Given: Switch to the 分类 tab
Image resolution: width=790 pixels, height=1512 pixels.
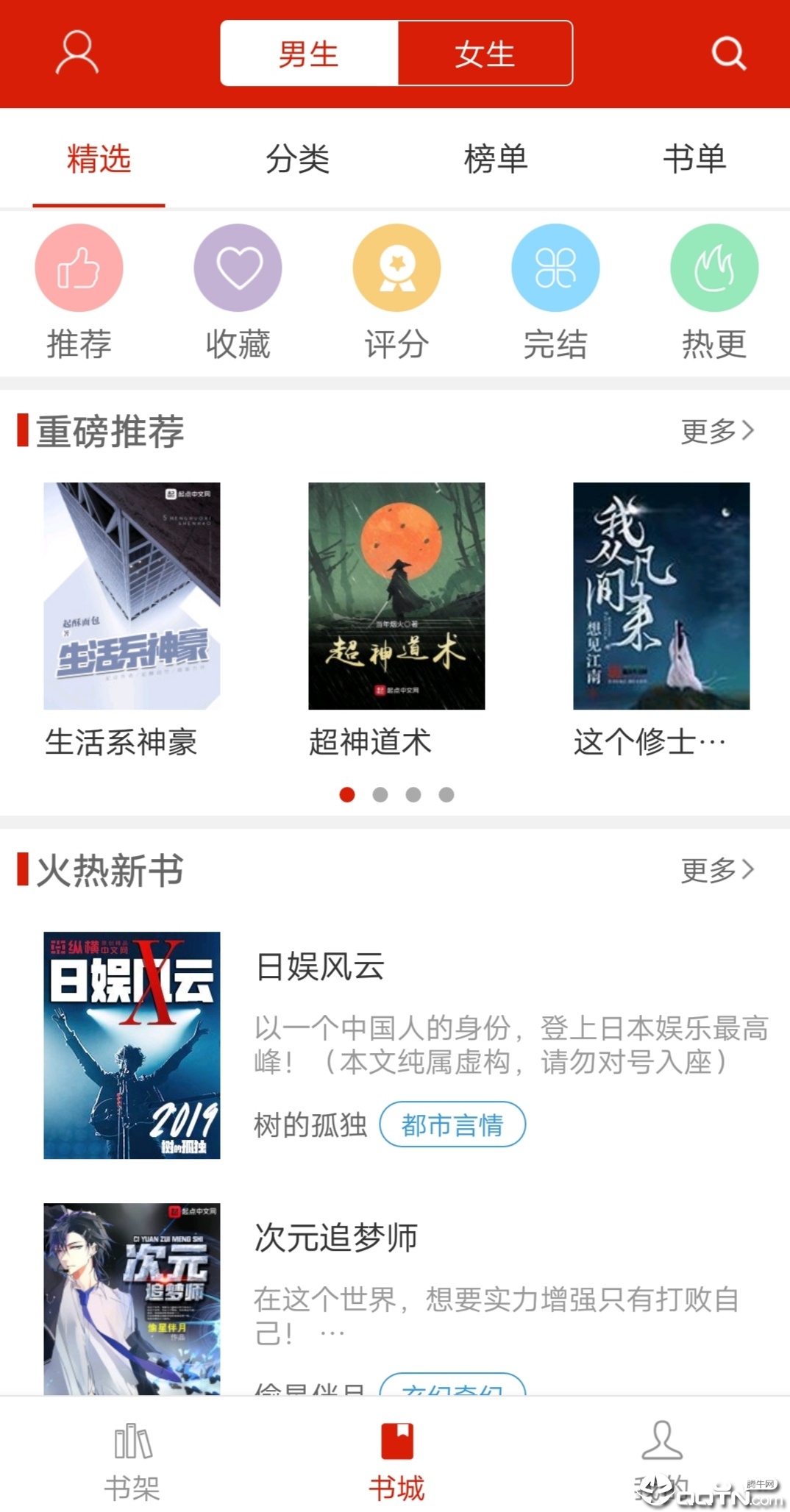Looking at the screenshot, I should pos(297,159).
